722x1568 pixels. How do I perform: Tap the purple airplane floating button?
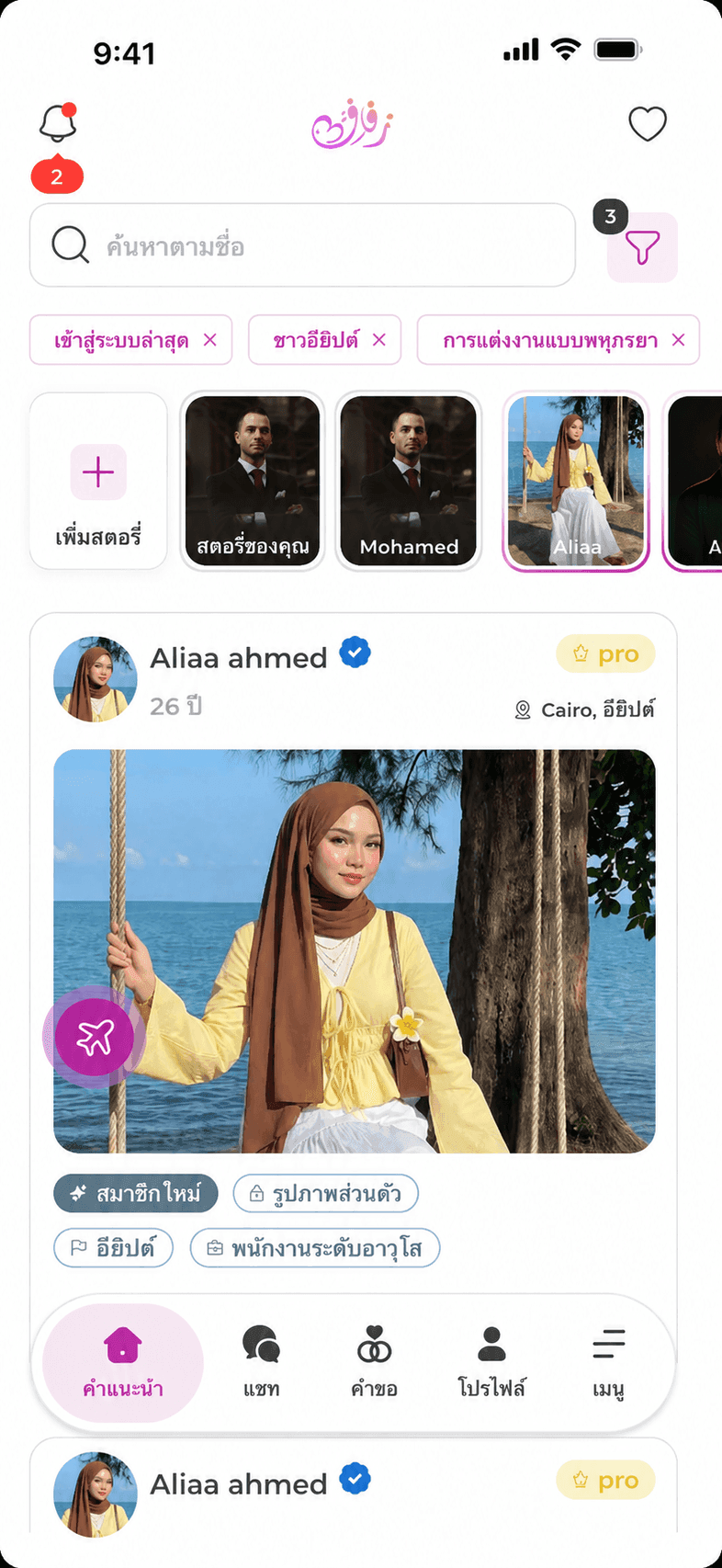pyautogui.click(x=94, y=1038)
